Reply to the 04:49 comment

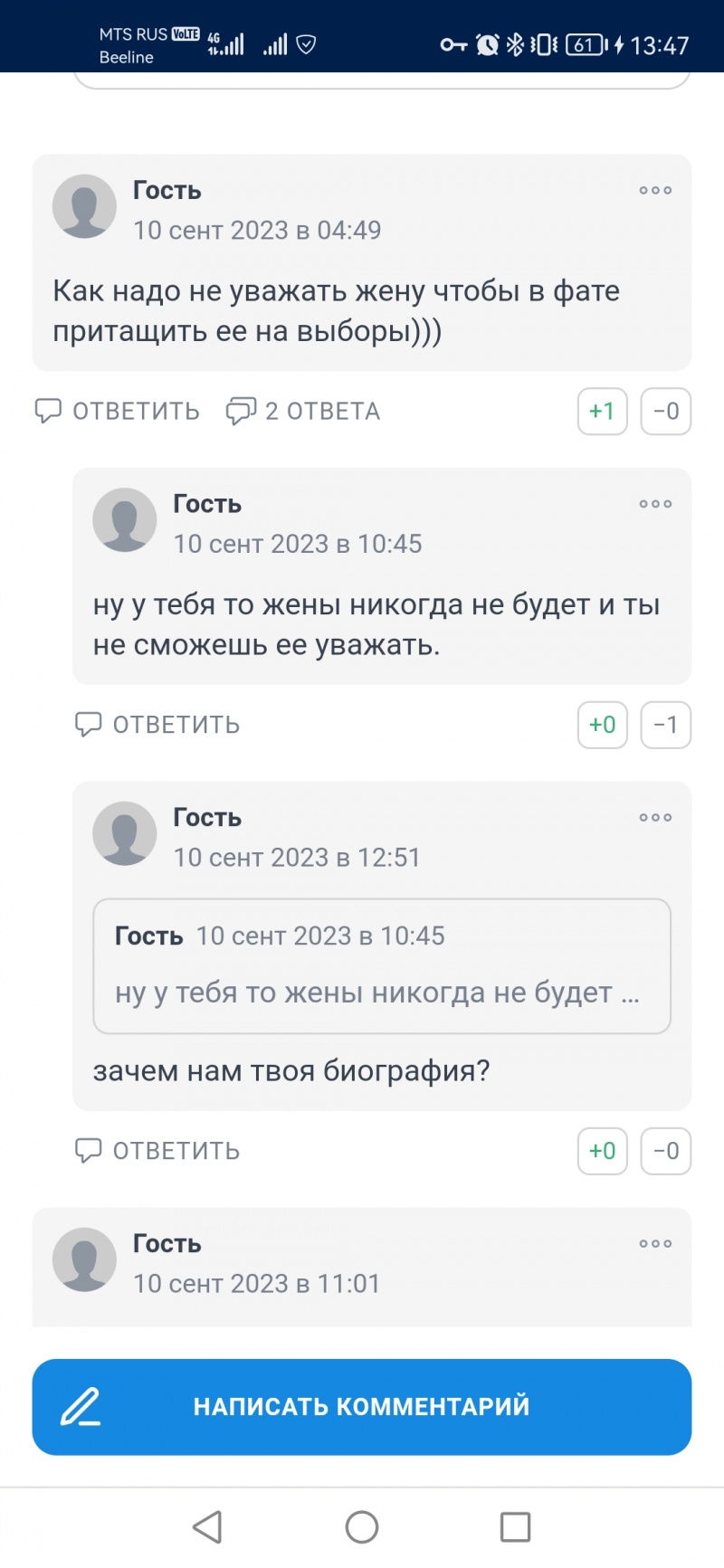click(x=118, y=411)
